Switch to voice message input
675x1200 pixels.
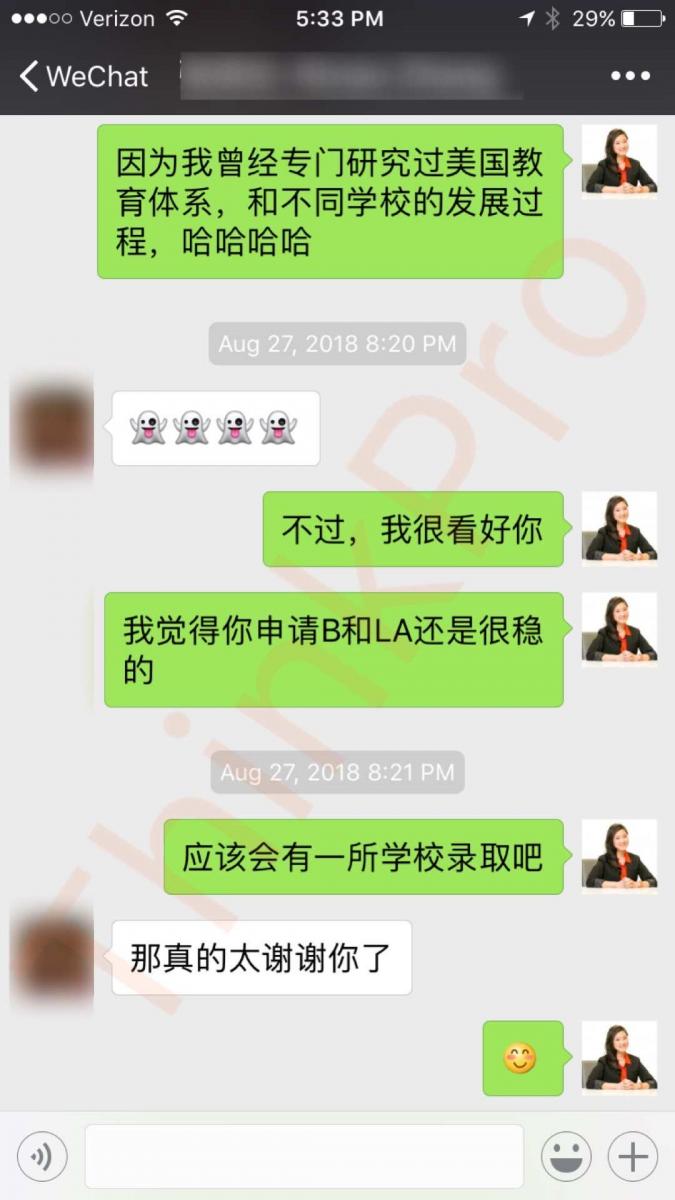(x=42, y=1157)
